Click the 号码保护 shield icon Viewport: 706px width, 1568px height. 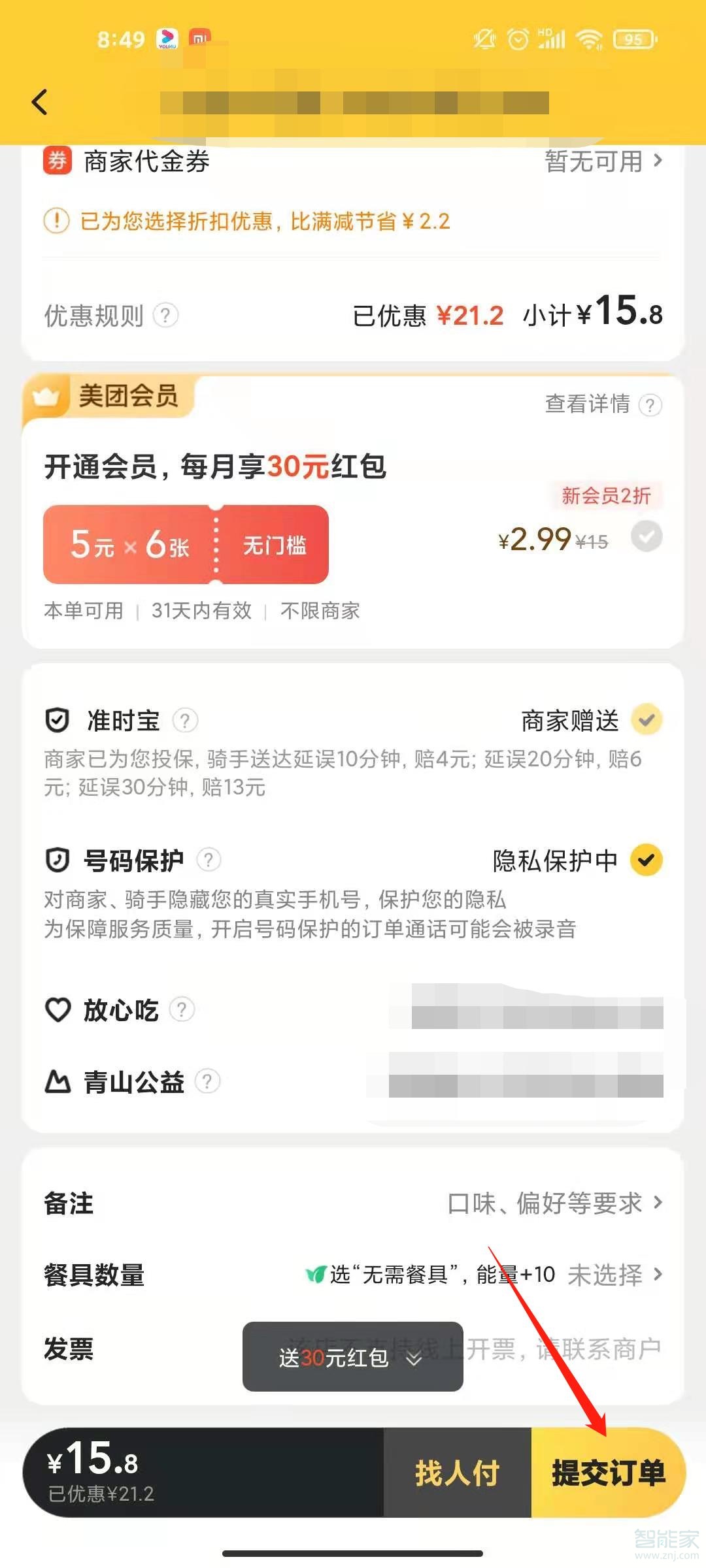pyautogui.click(x=58, y=860)
